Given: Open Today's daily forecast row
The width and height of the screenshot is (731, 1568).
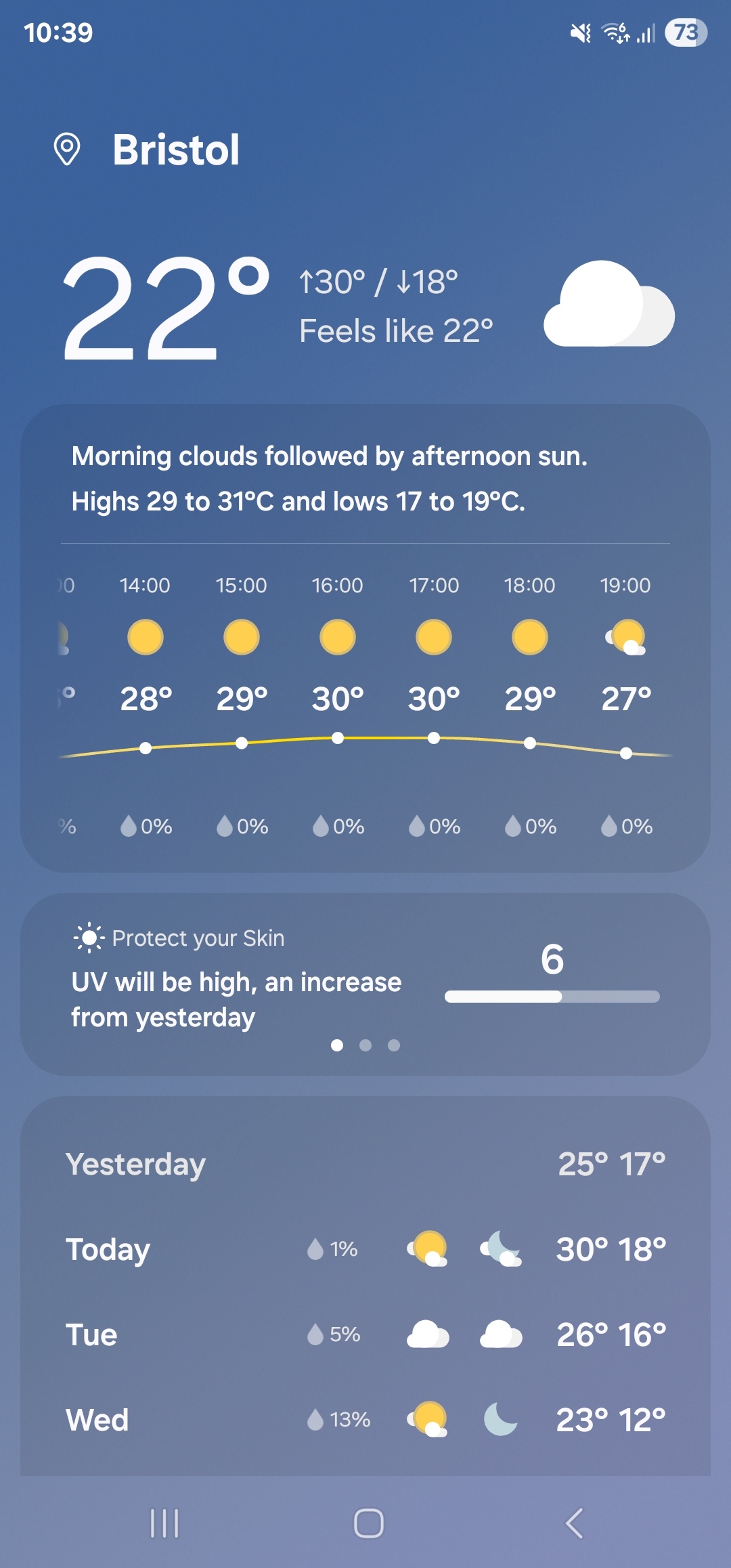Looking at the screenshot, I should pos(365,1249).
